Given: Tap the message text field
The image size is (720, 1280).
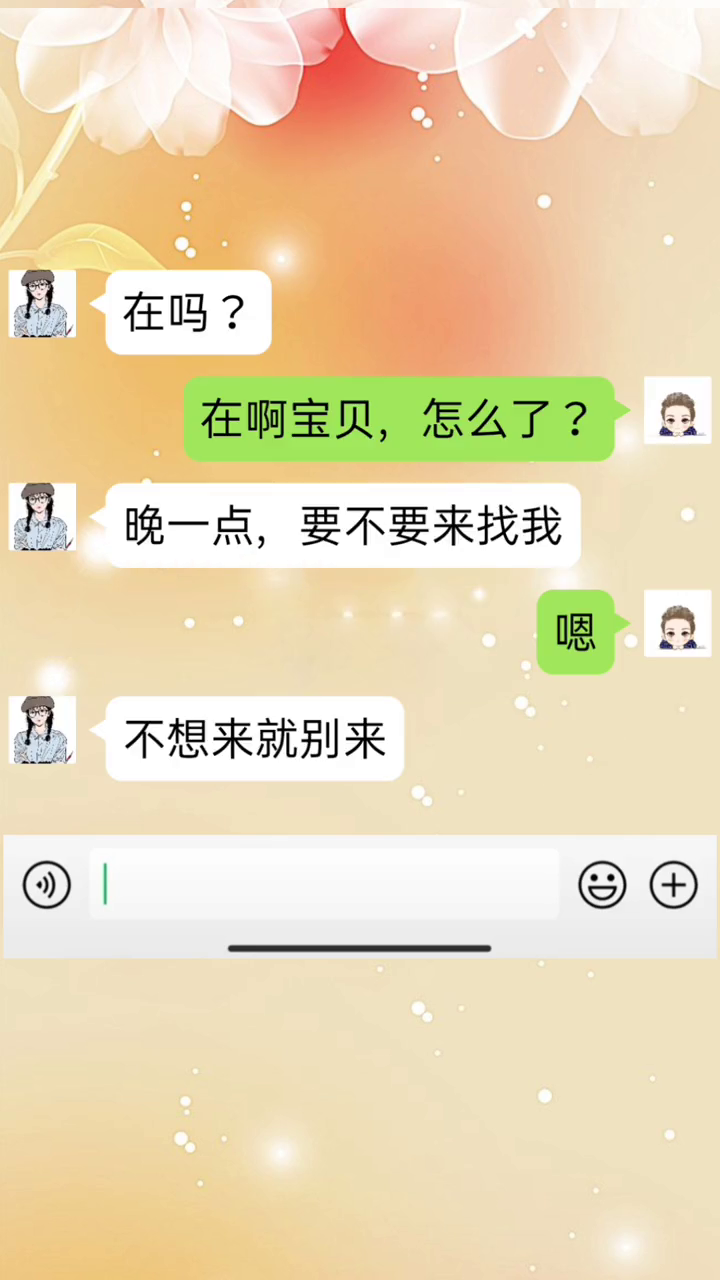Looking at the screenshot, I should tap(324, 885).
